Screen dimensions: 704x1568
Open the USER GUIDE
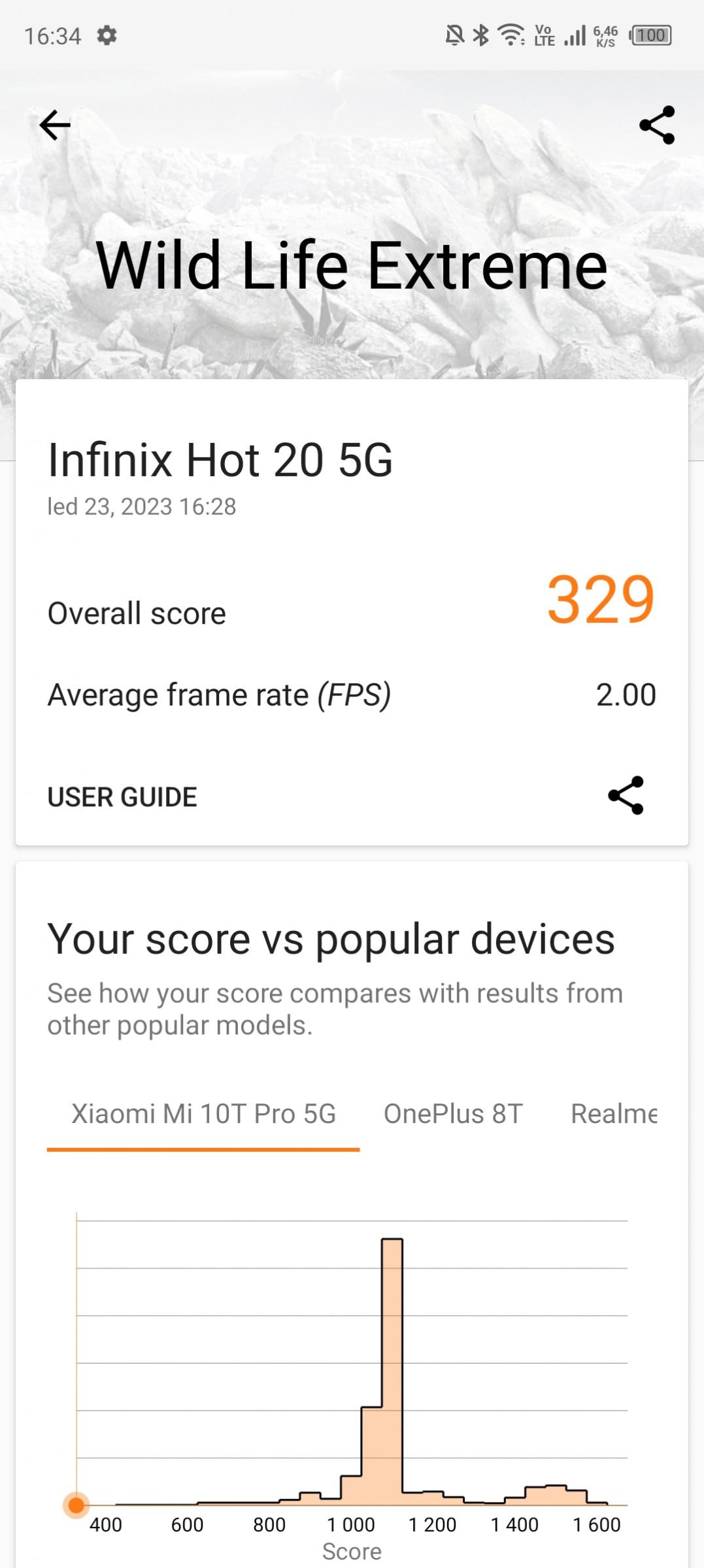122,797
